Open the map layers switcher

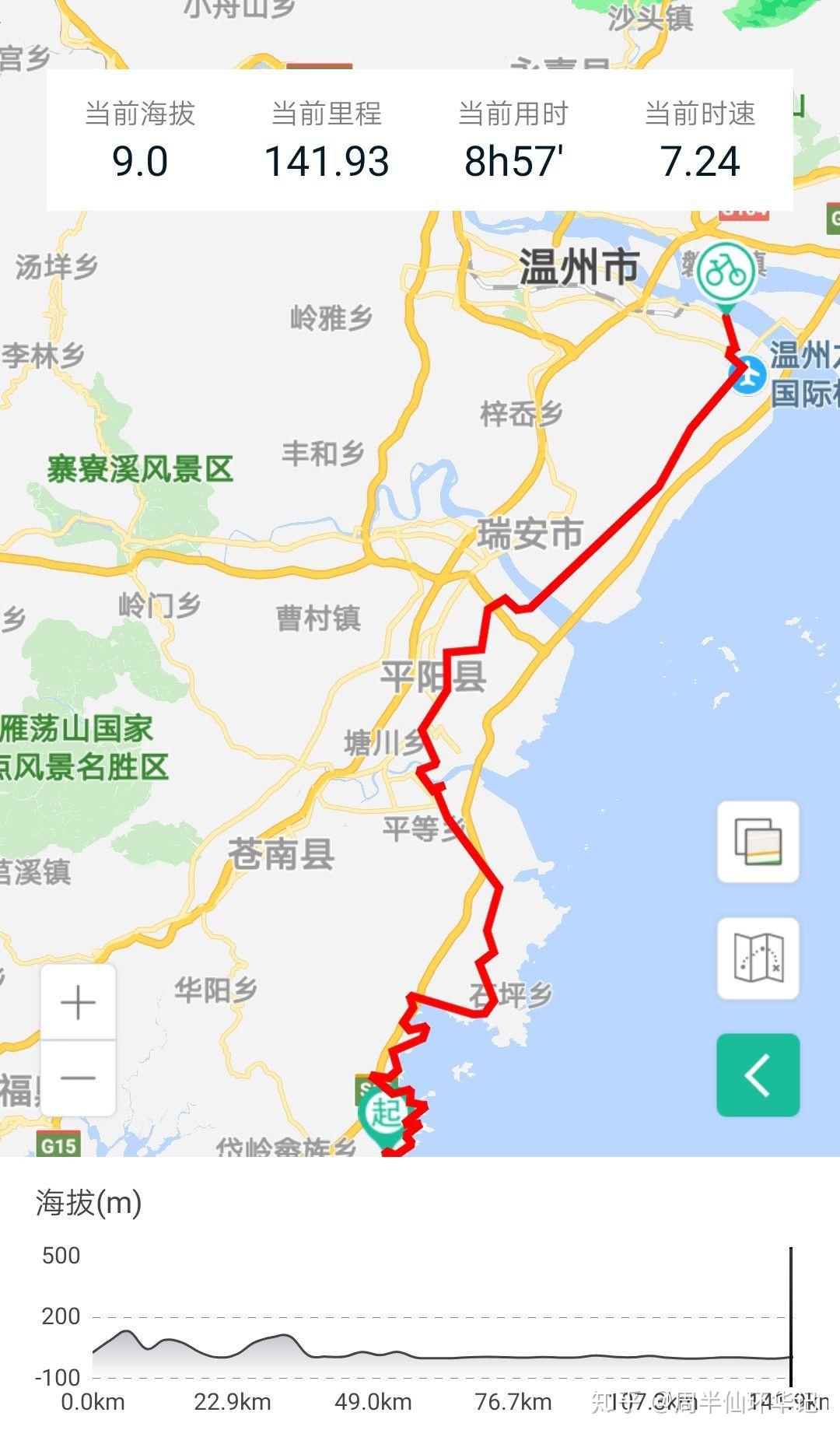(x=758, y=841)
